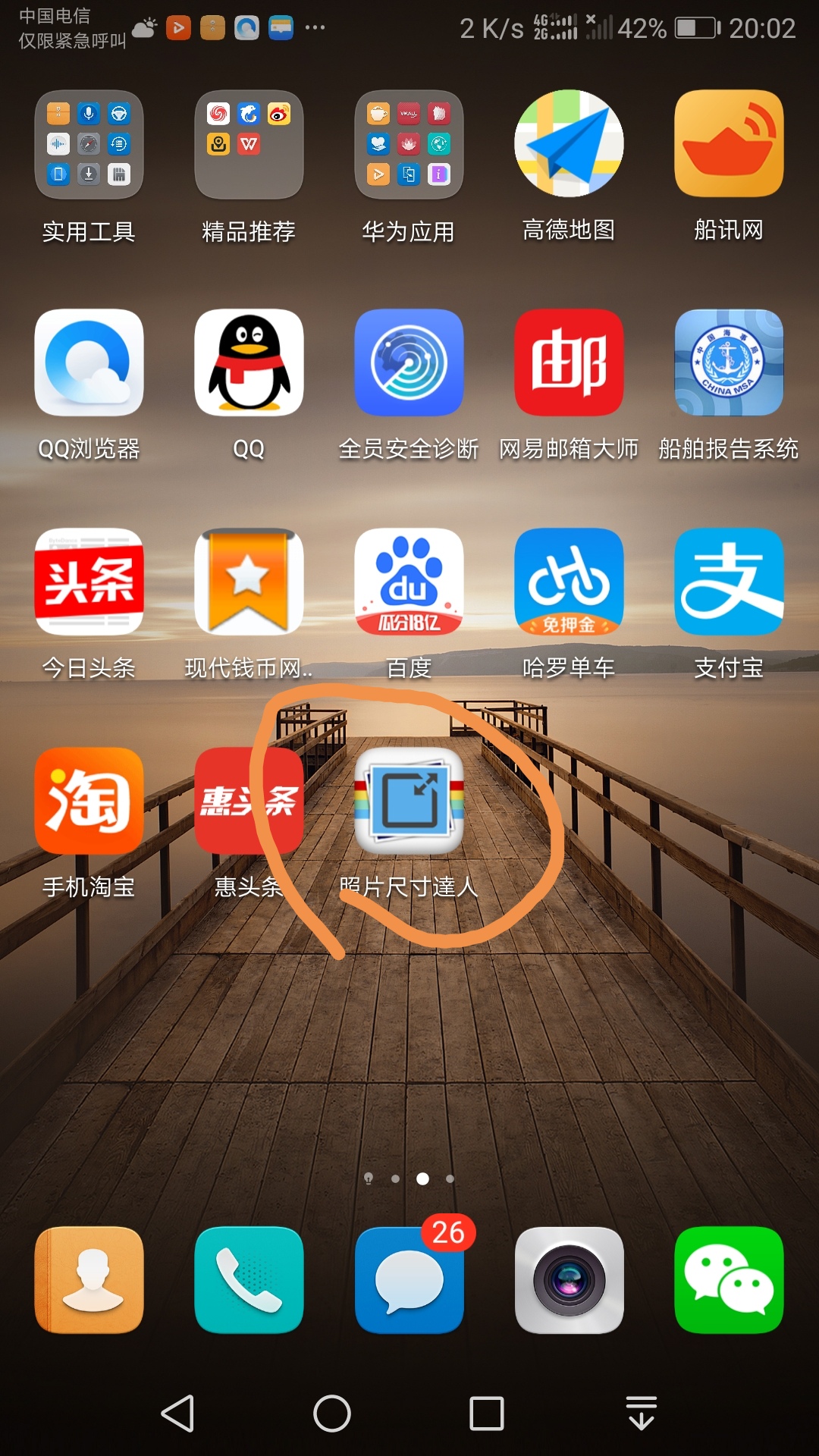This screenshot has width=819, height=1456.
Task: Tap the recent apps square button
Action: pos(486,1414)
